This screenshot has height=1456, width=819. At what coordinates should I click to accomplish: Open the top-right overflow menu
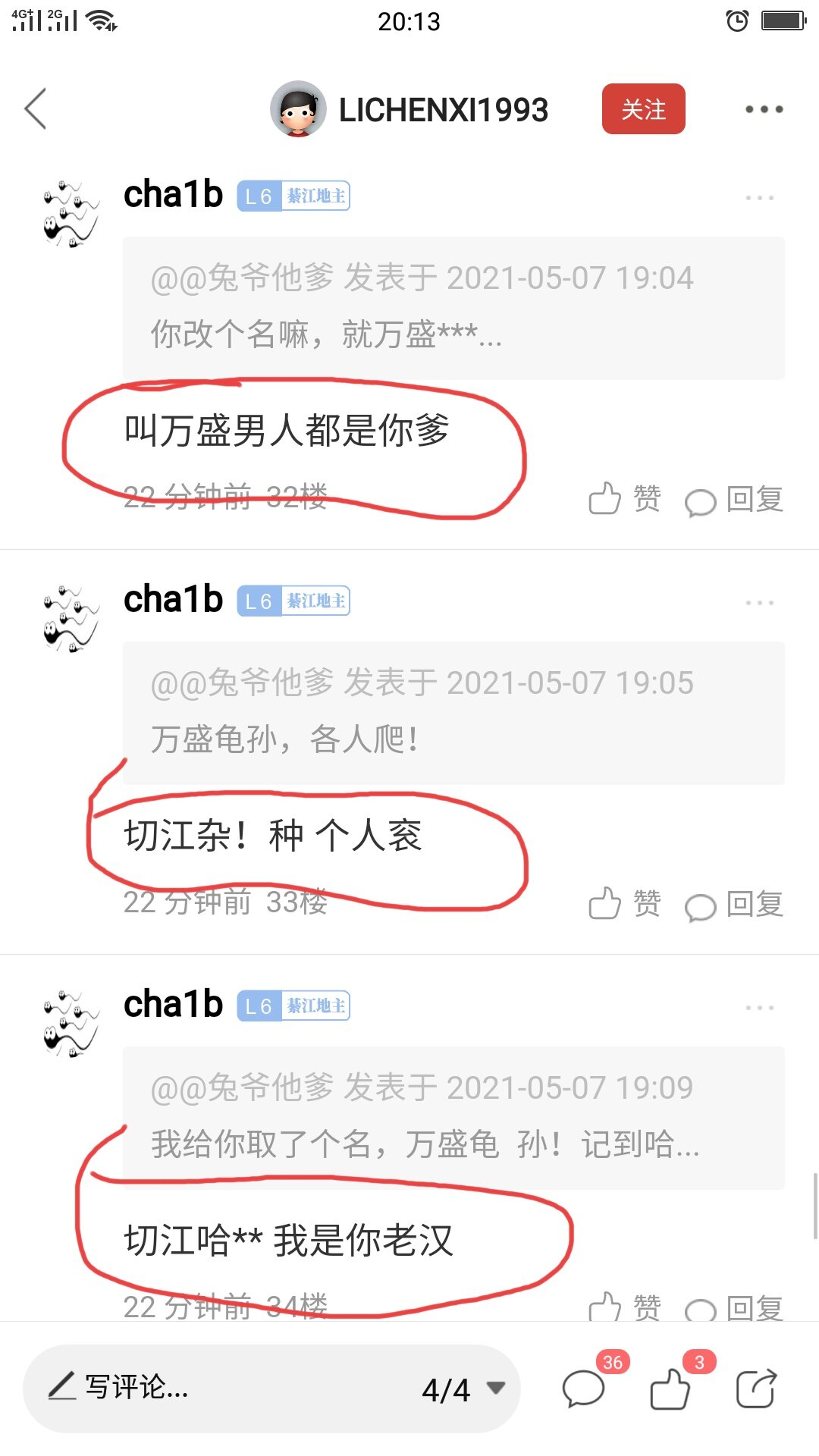point(763,109)
